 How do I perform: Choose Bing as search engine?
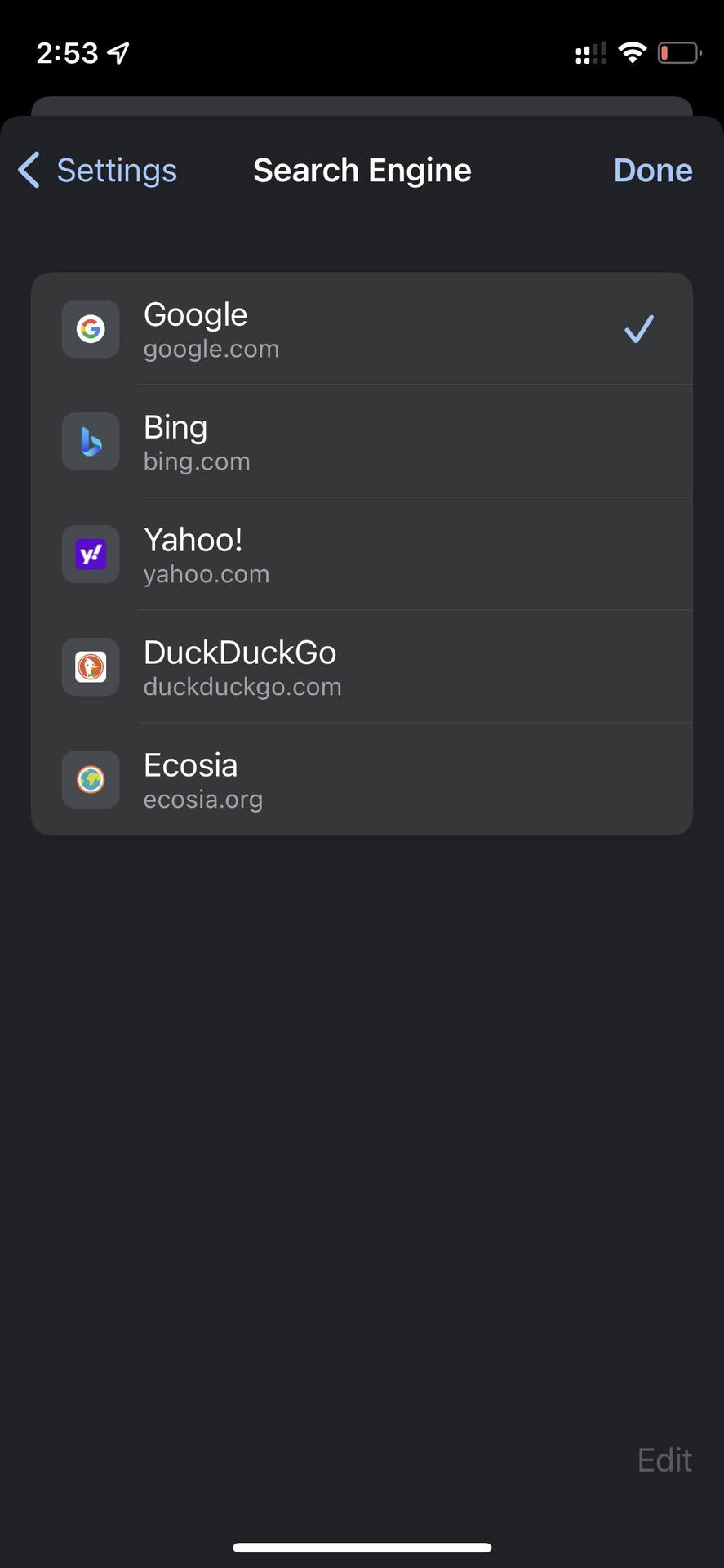point(362,442)
